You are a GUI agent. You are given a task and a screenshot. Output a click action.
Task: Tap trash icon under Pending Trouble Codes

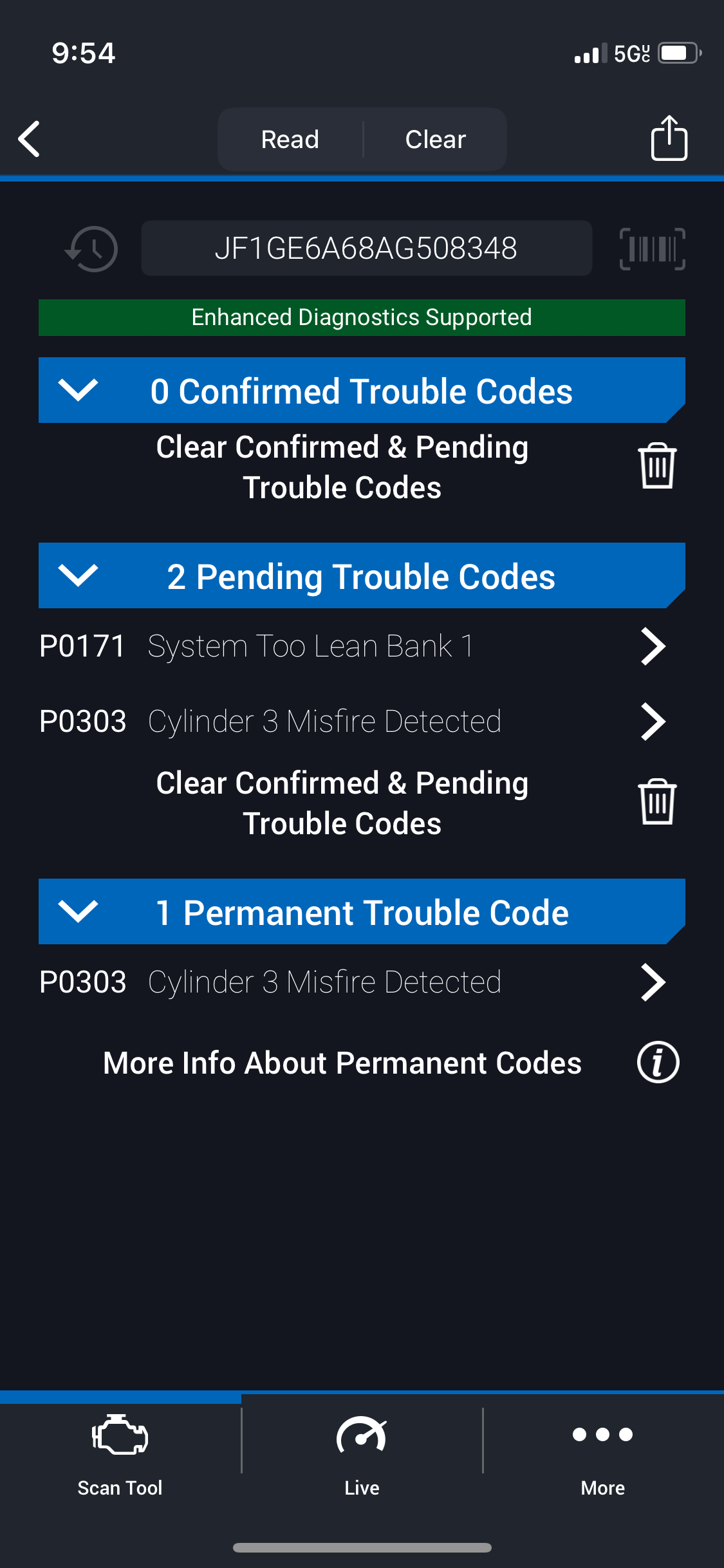pyautogui.click(x=657, y=802)
